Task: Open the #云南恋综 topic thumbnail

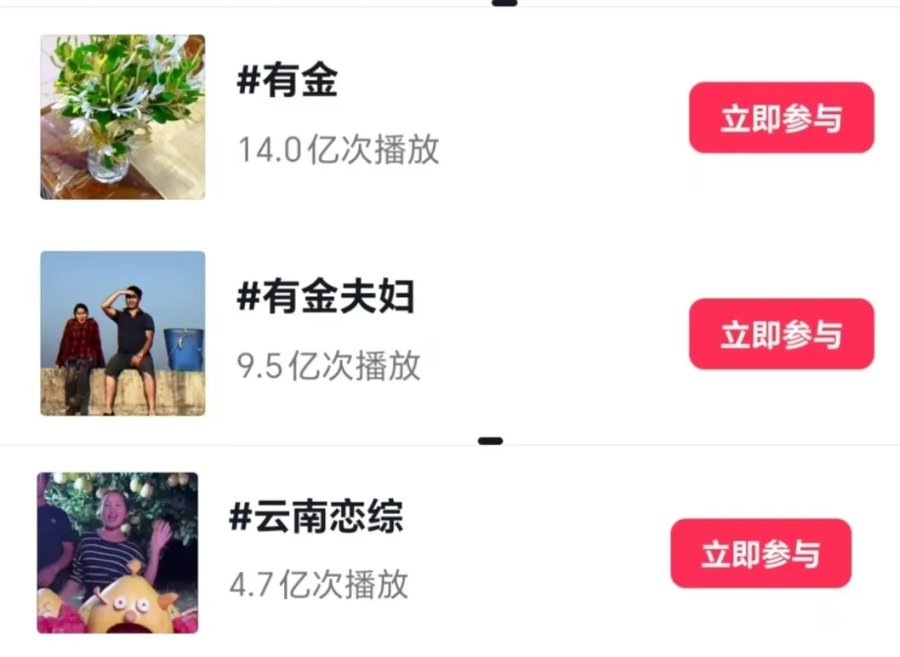Action: pos(118,553)
